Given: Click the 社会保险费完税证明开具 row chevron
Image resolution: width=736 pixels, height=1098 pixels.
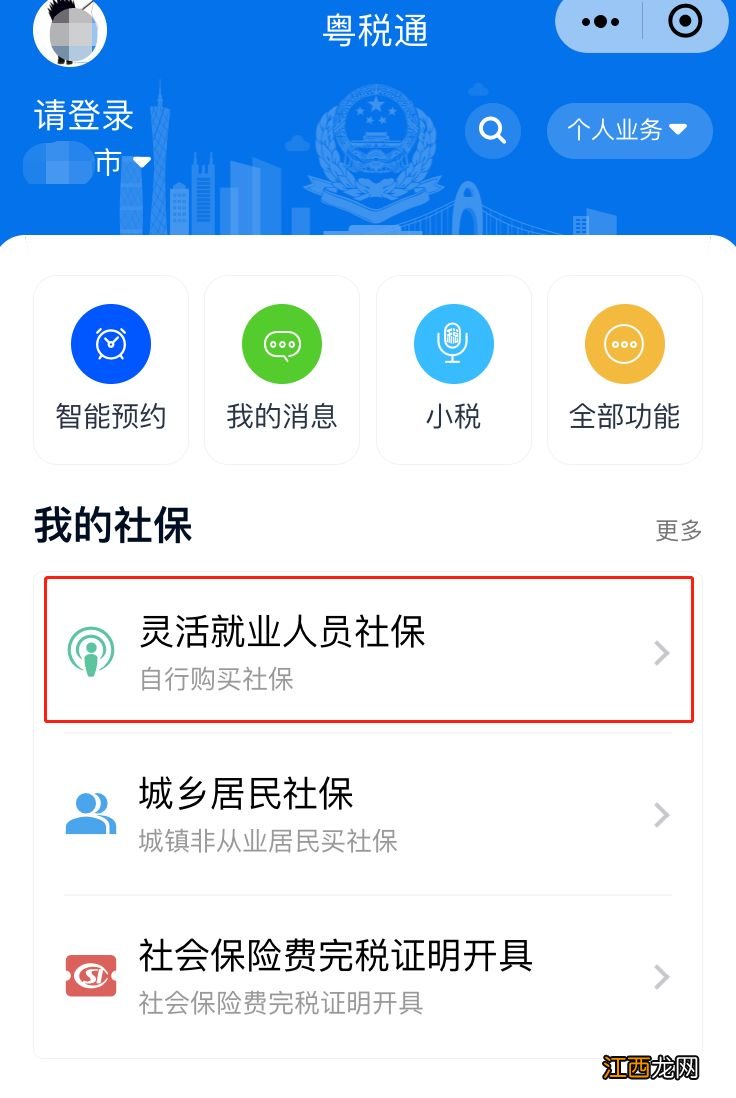Looking at the screenshot, I should click(x=662, y=975).
